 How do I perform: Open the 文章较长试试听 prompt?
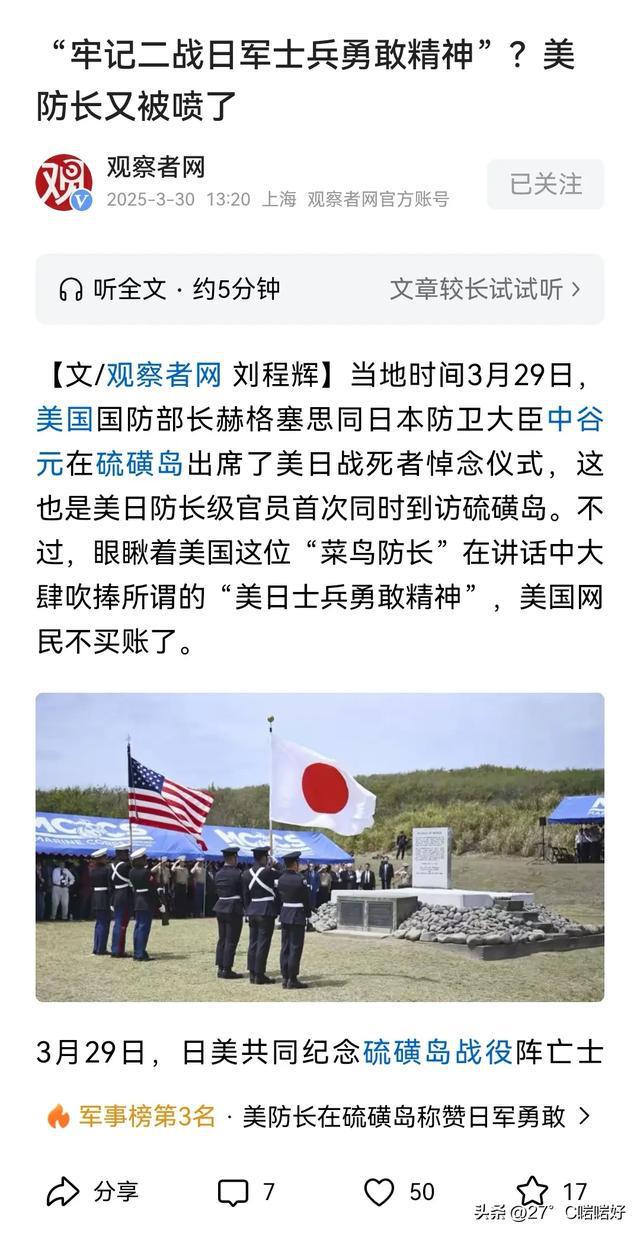[485, 290]
